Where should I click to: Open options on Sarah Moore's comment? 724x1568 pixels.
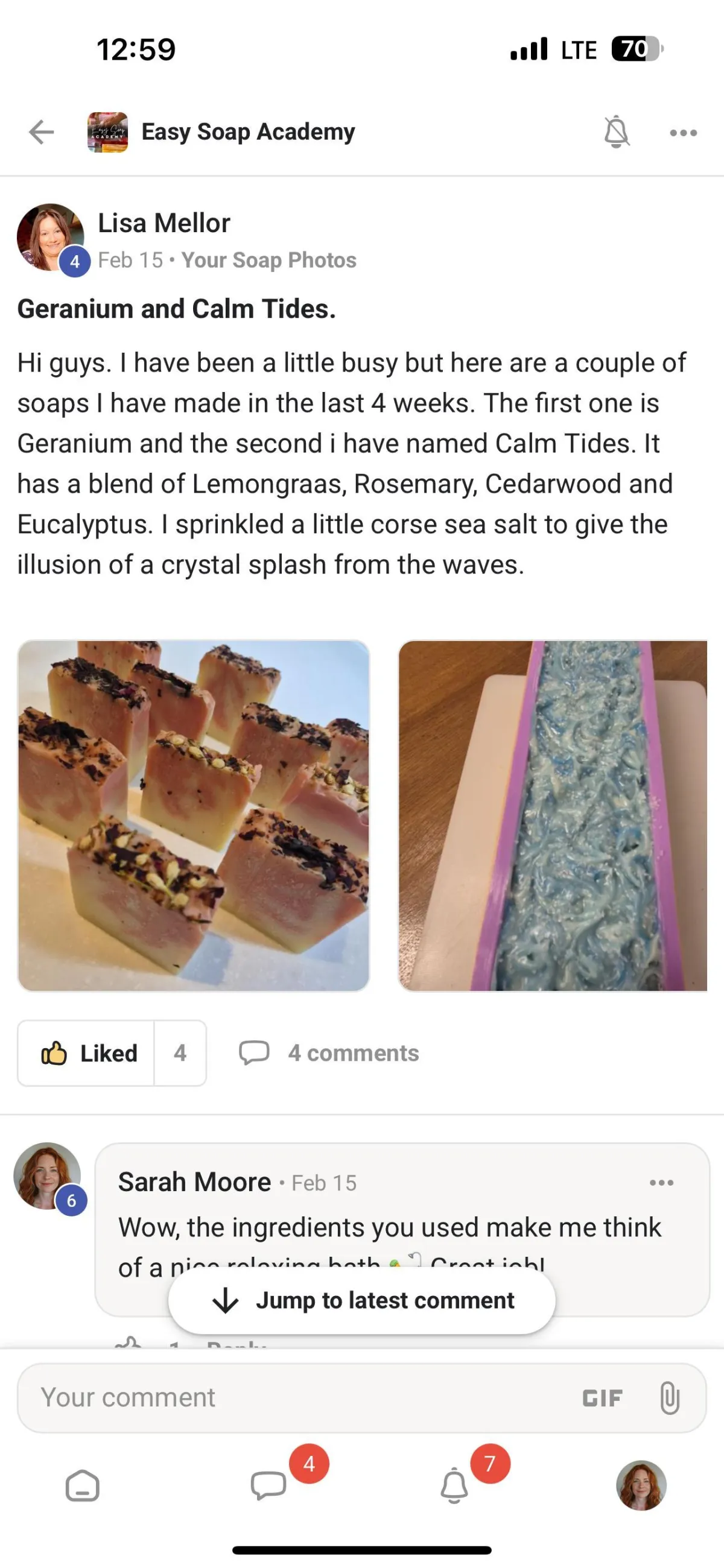[661, 1183]
